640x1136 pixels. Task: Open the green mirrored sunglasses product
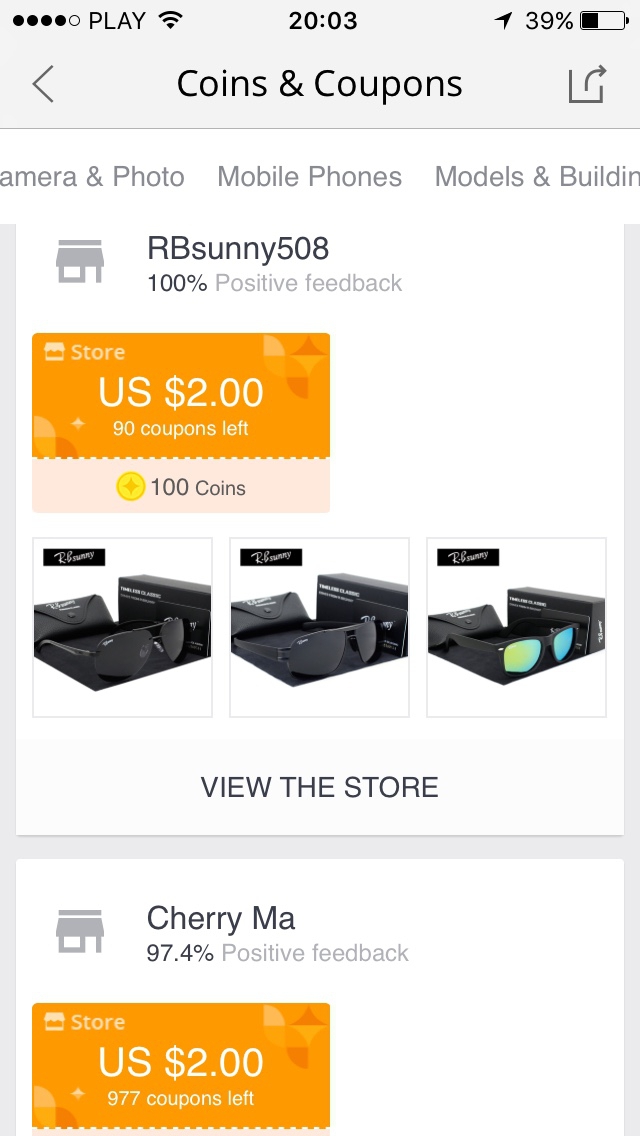(516, 627)
